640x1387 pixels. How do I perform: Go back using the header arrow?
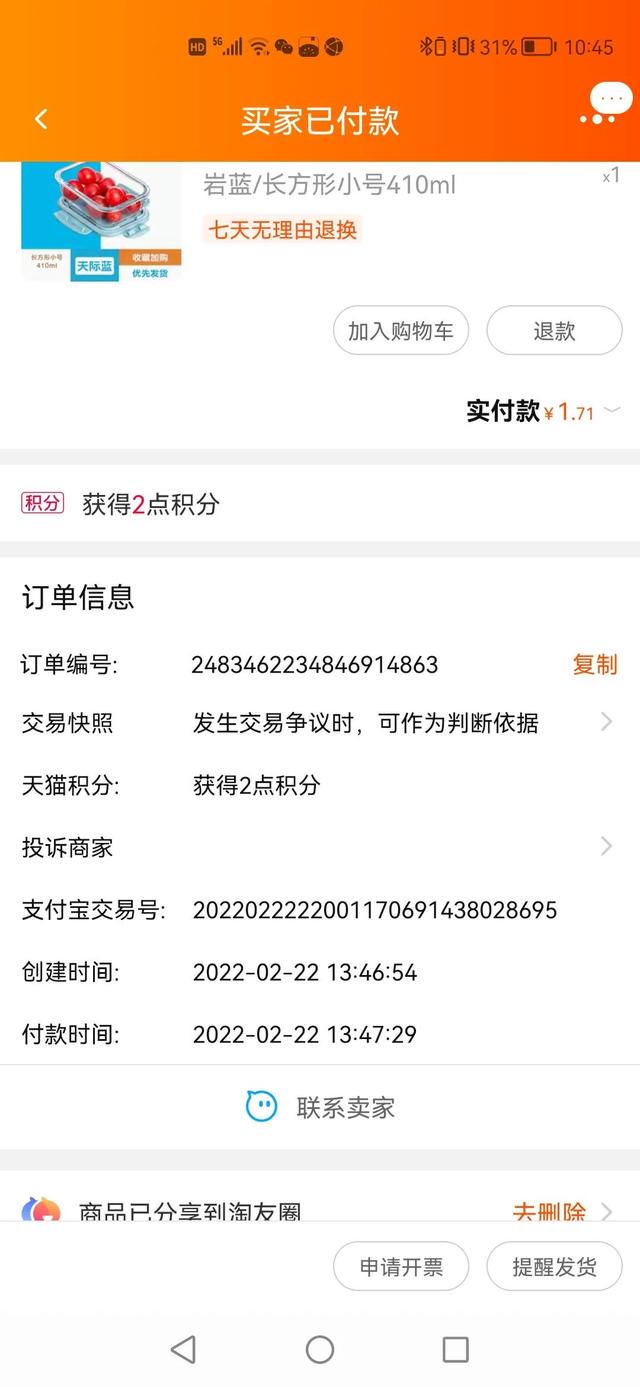[x=41, y=120]
